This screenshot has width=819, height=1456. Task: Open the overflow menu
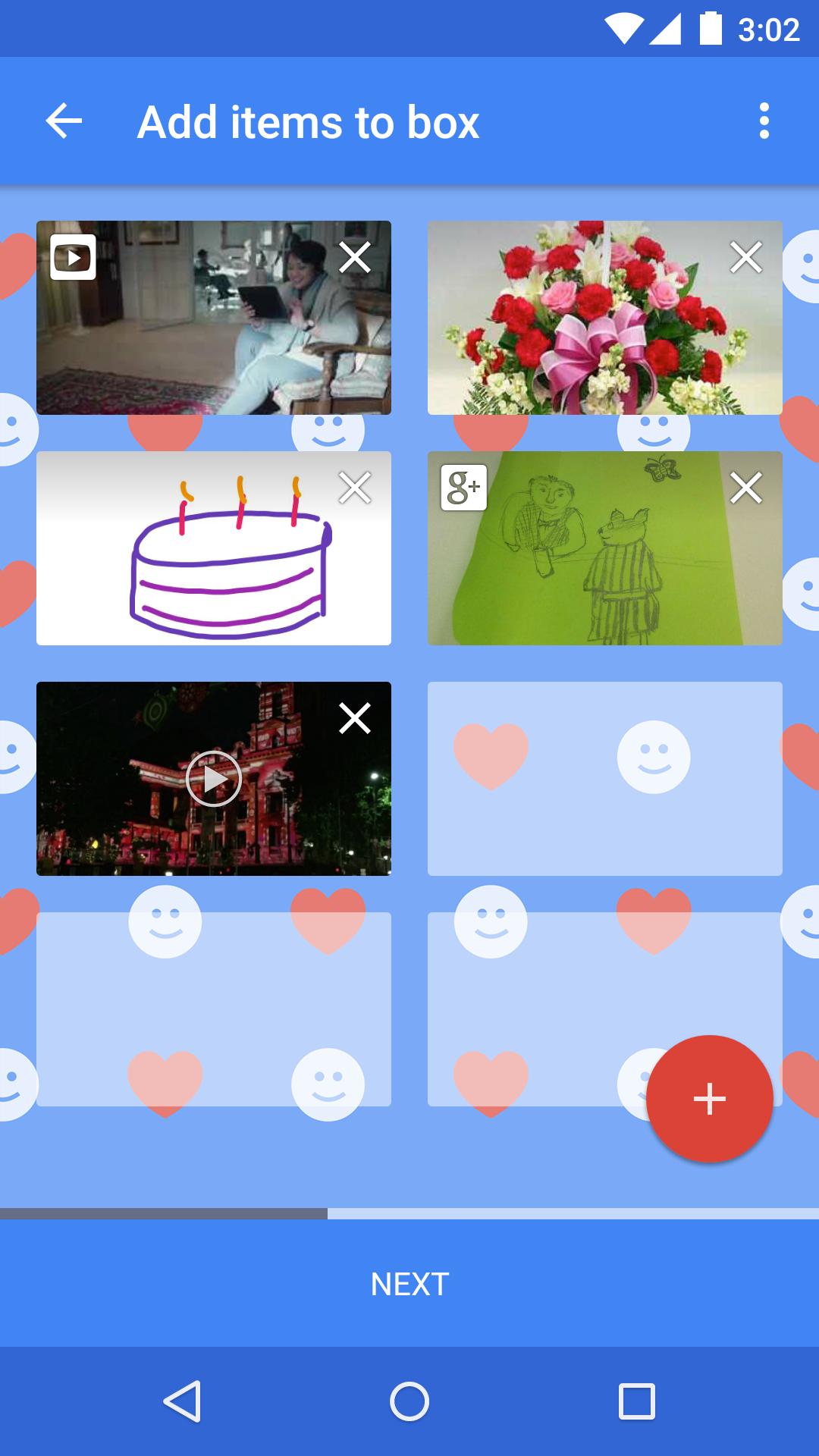click(764, 121)
